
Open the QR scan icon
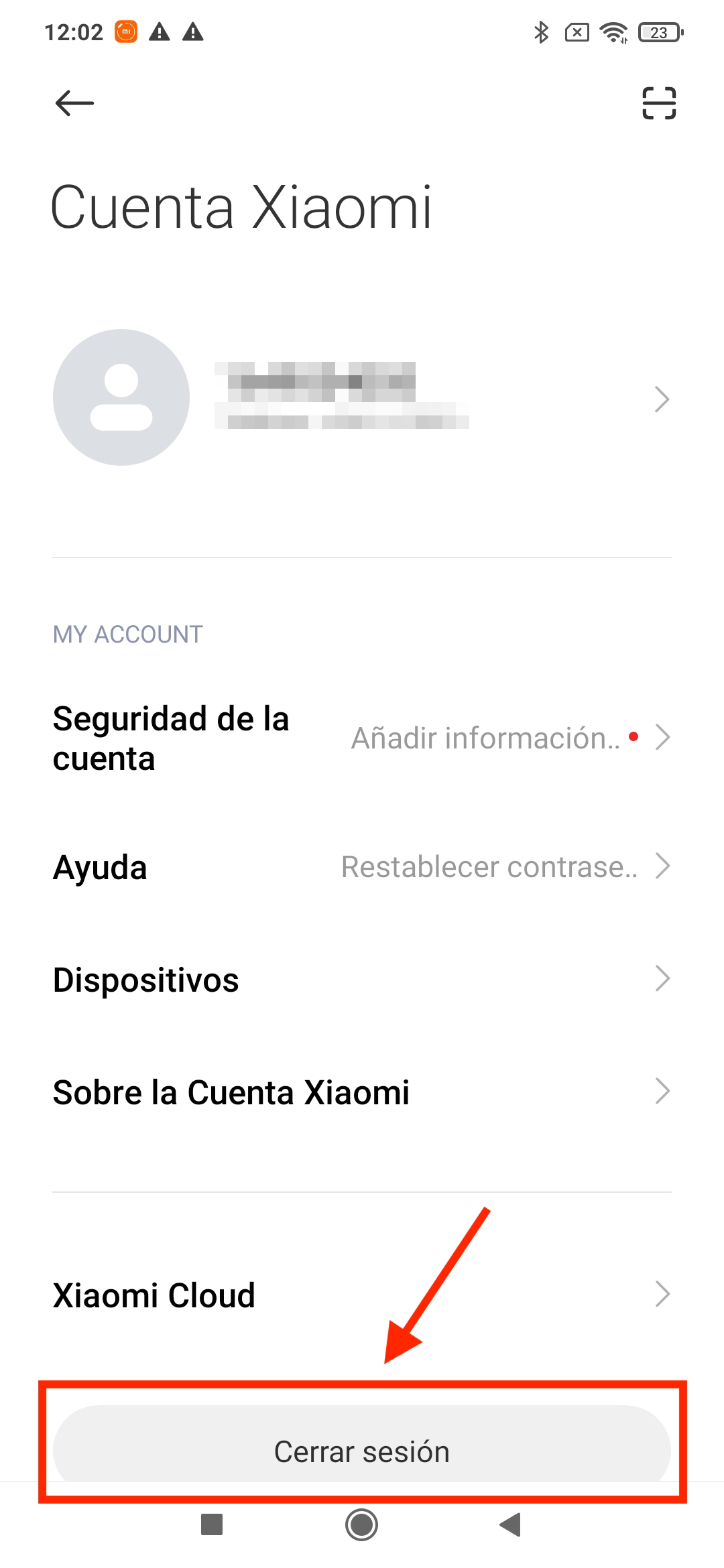click(x=659, y=103)
